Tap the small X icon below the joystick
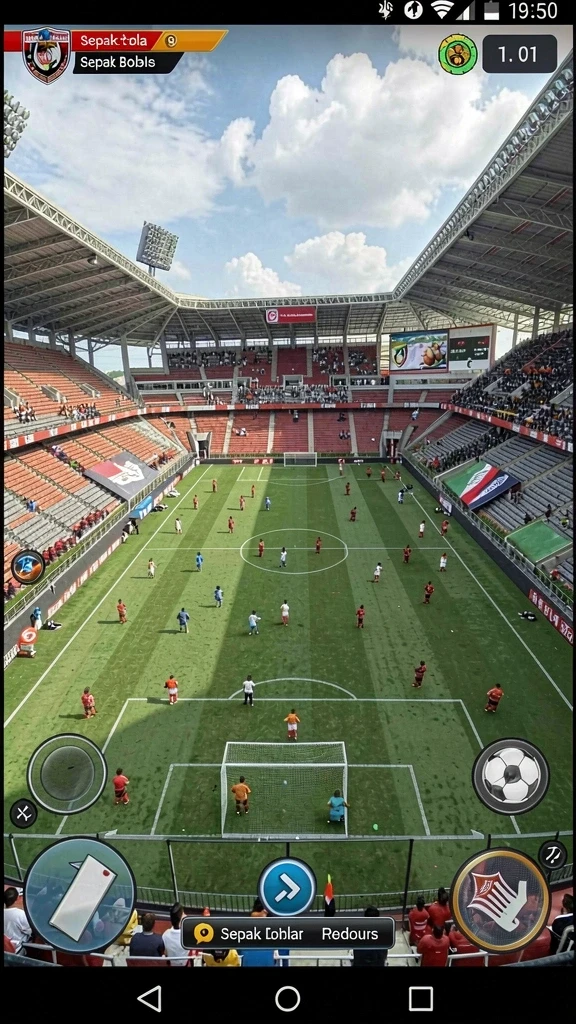 24,814
